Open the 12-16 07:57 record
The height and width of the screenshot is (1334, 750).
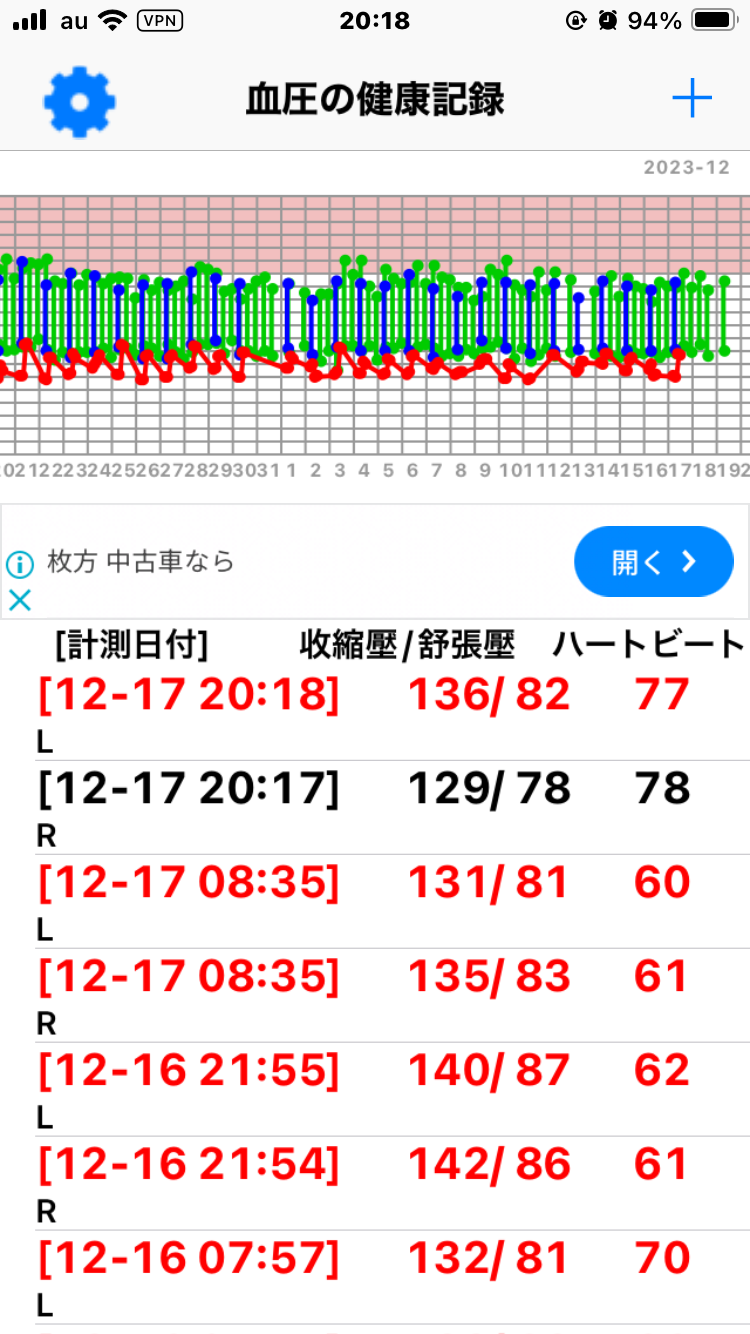[x=375, y=1277]
